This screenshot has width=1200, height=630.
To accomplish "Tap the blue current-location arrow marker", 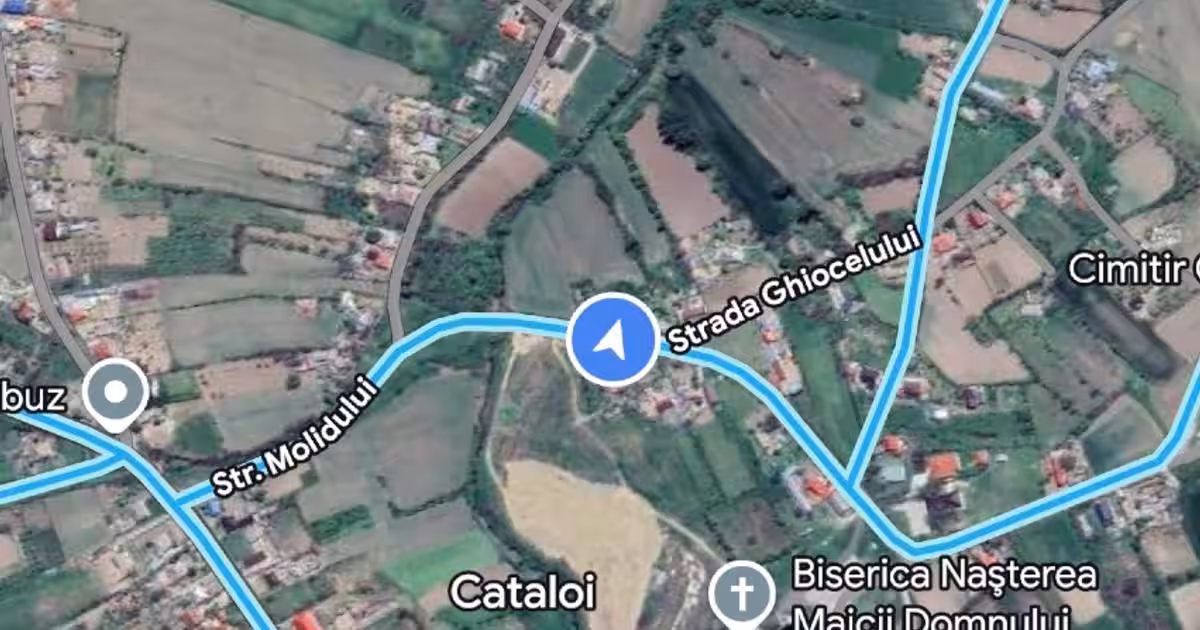I will 612,340.
